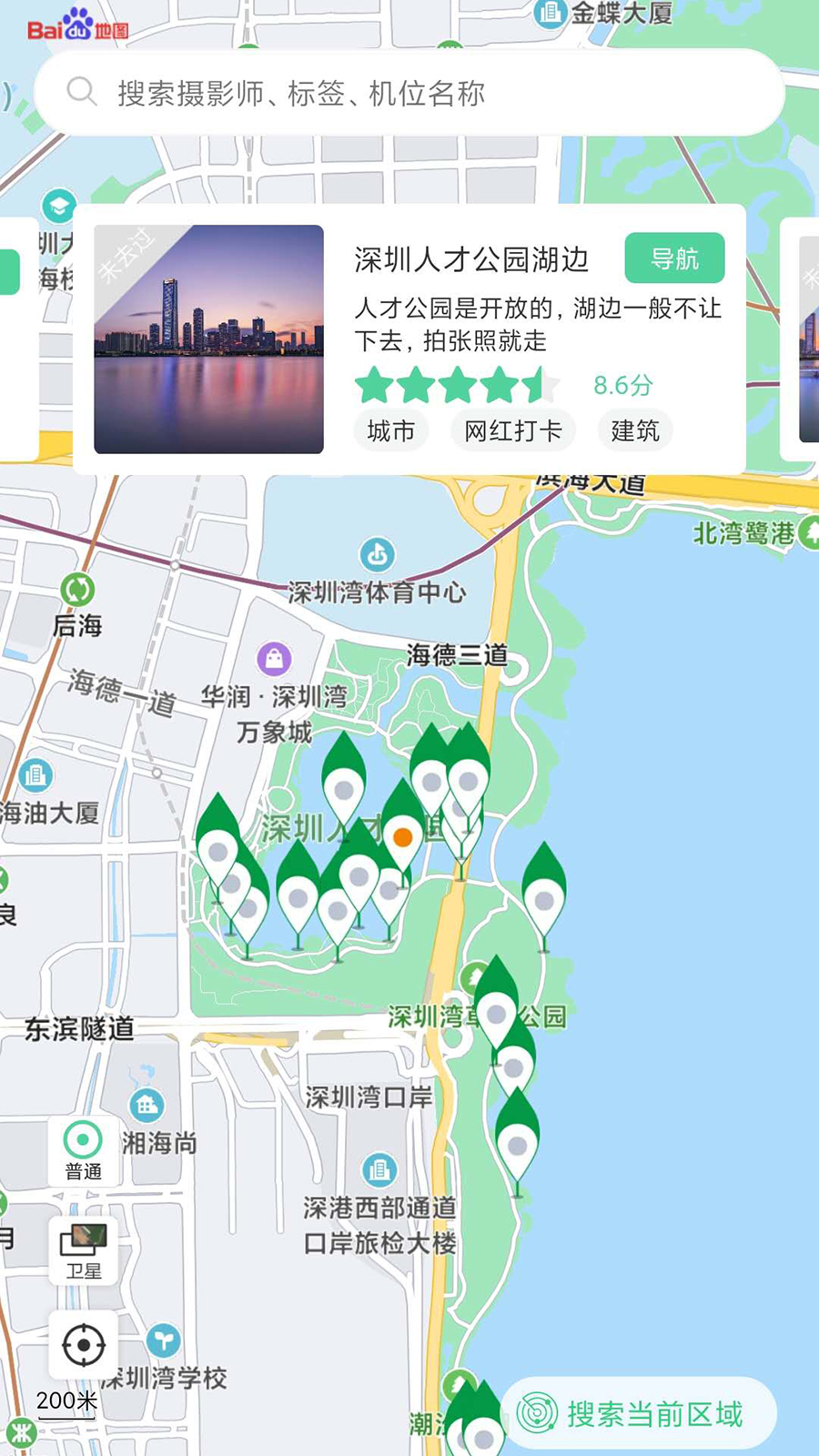The height and width of the screenshot is (1456, 819).
Task: Click the magnifying glass search icon
Action: click(81, 91)
